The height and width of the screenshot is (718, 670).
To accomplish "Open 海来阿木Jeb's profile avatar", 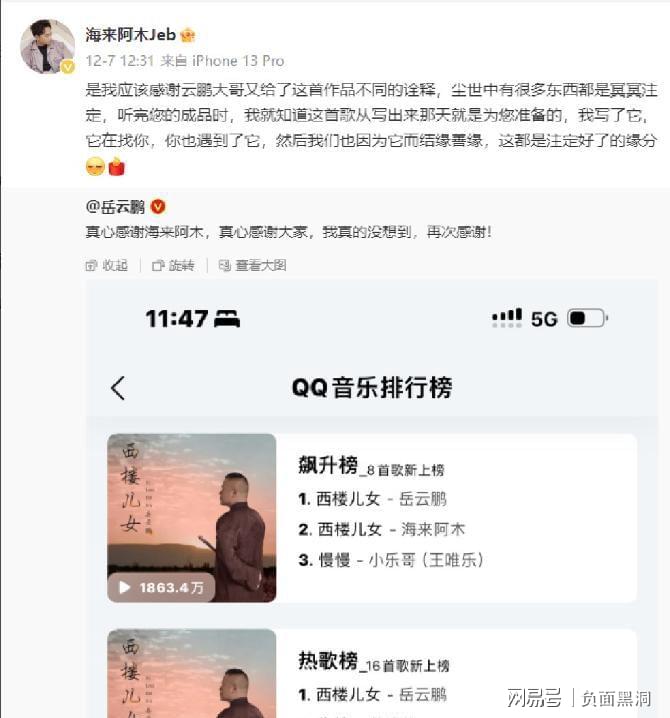I will pyautogui.click(x=47, y=46).
